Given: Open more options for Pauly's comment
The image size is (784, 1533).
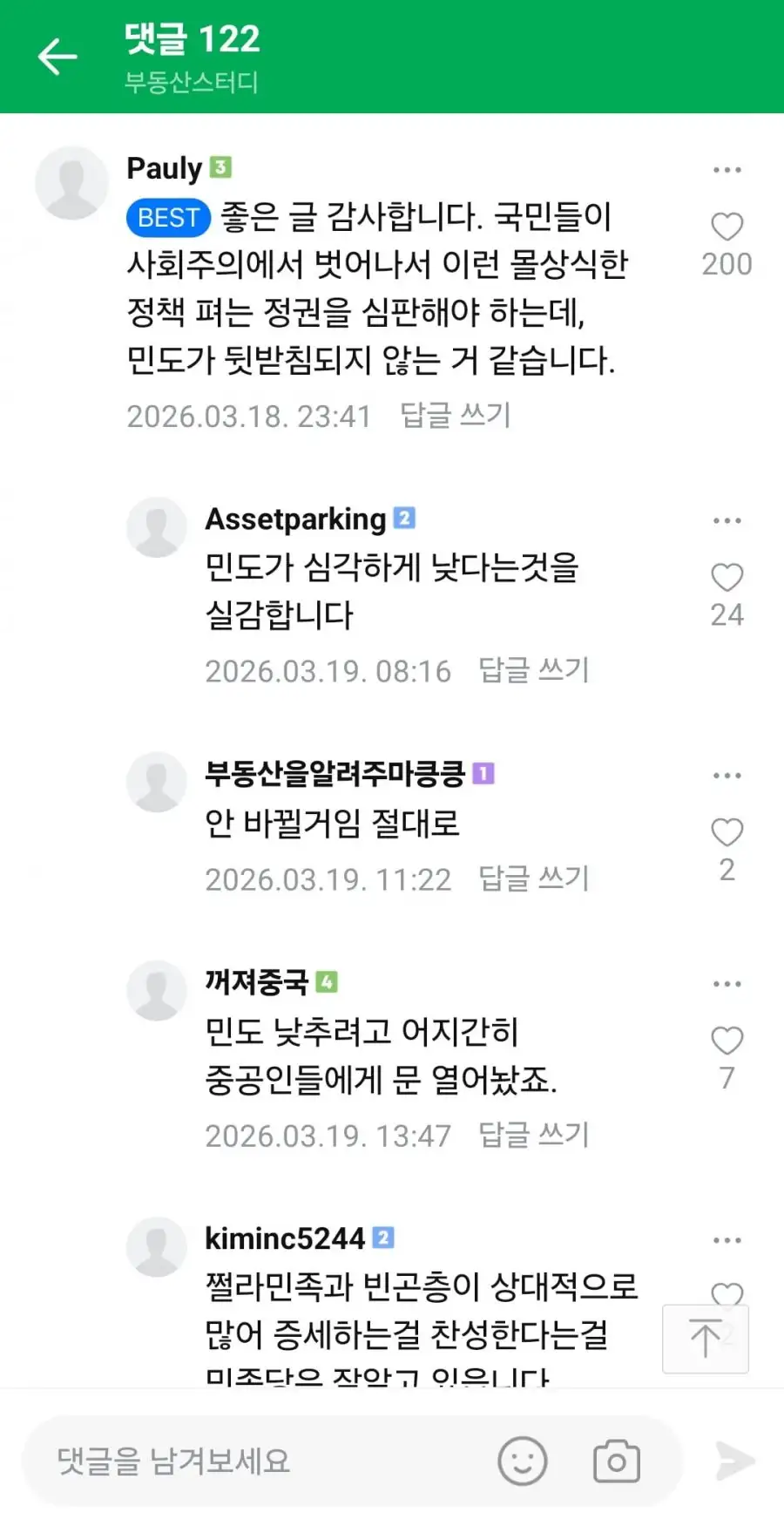Looking at the screenshot, I should [x=727, y=170].
